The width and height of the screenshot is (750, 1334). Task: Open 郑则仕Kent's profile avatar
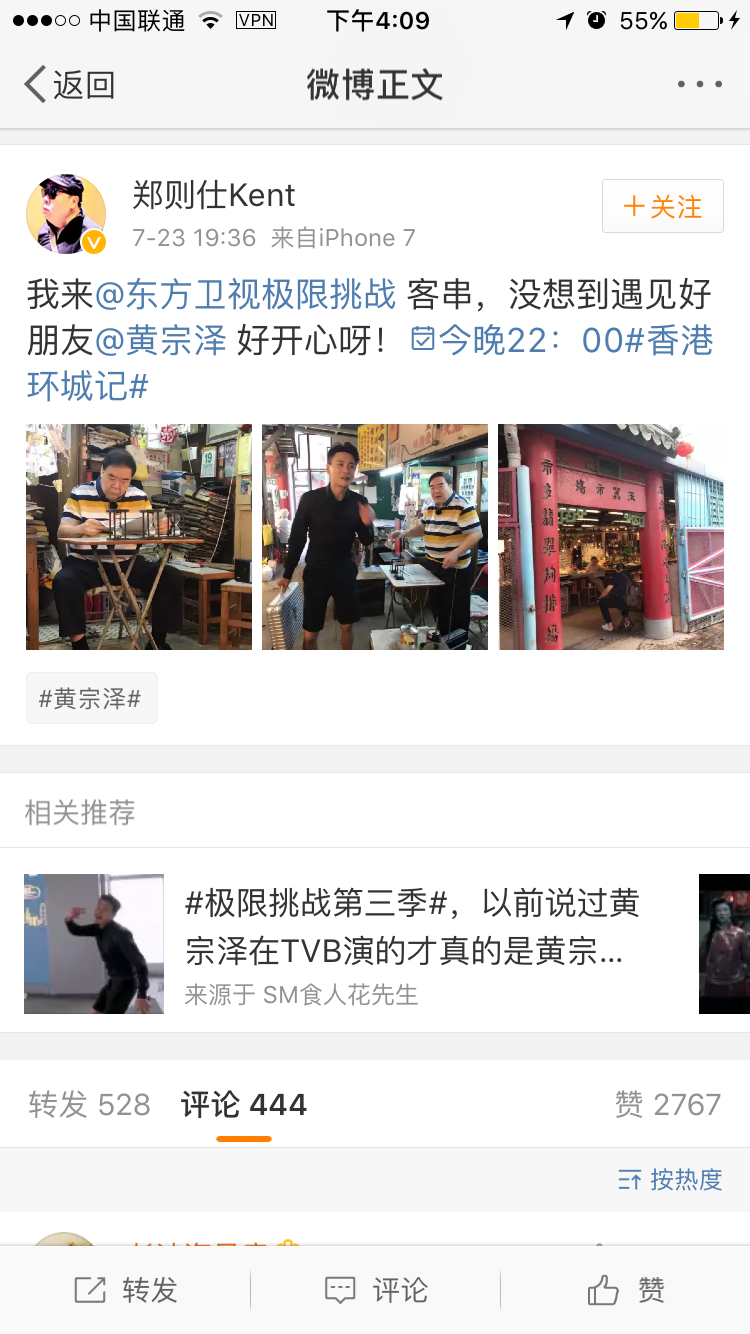(66, 214)
